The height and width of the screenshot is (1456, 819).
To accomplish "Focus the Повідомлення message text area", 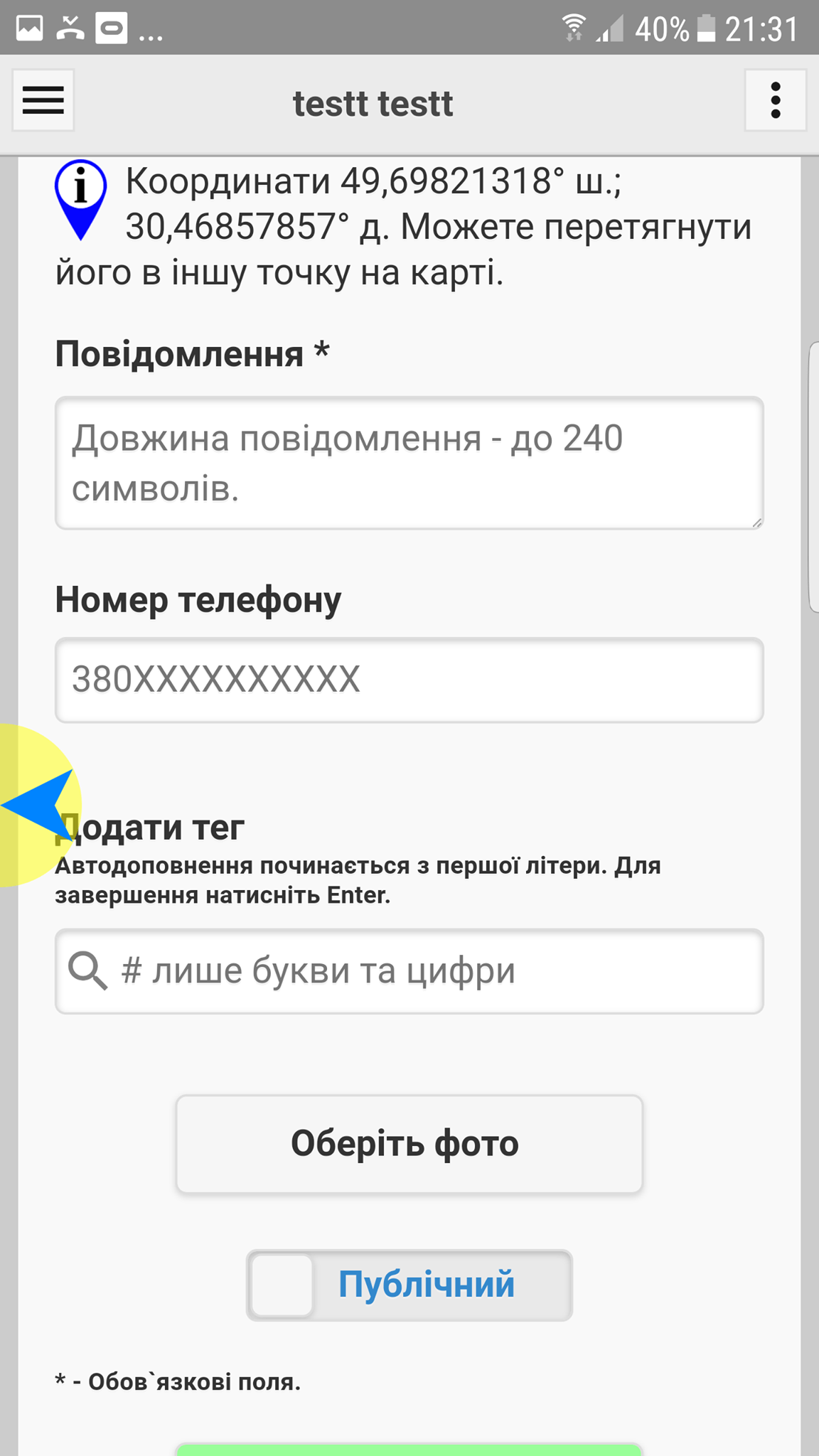I will click(409, 463).
